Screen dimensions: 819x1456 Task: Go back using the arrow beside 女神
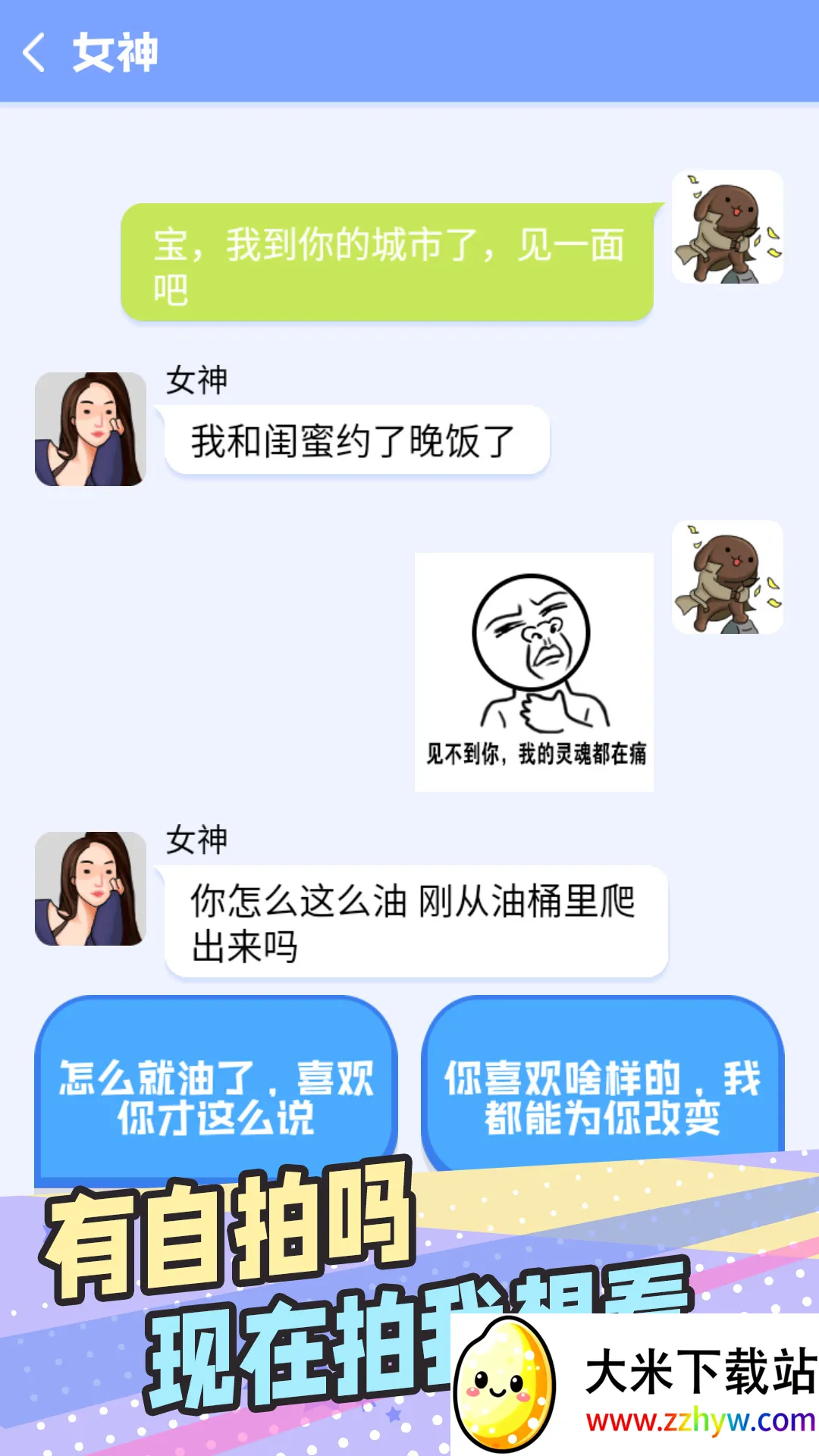click(35, 53)
